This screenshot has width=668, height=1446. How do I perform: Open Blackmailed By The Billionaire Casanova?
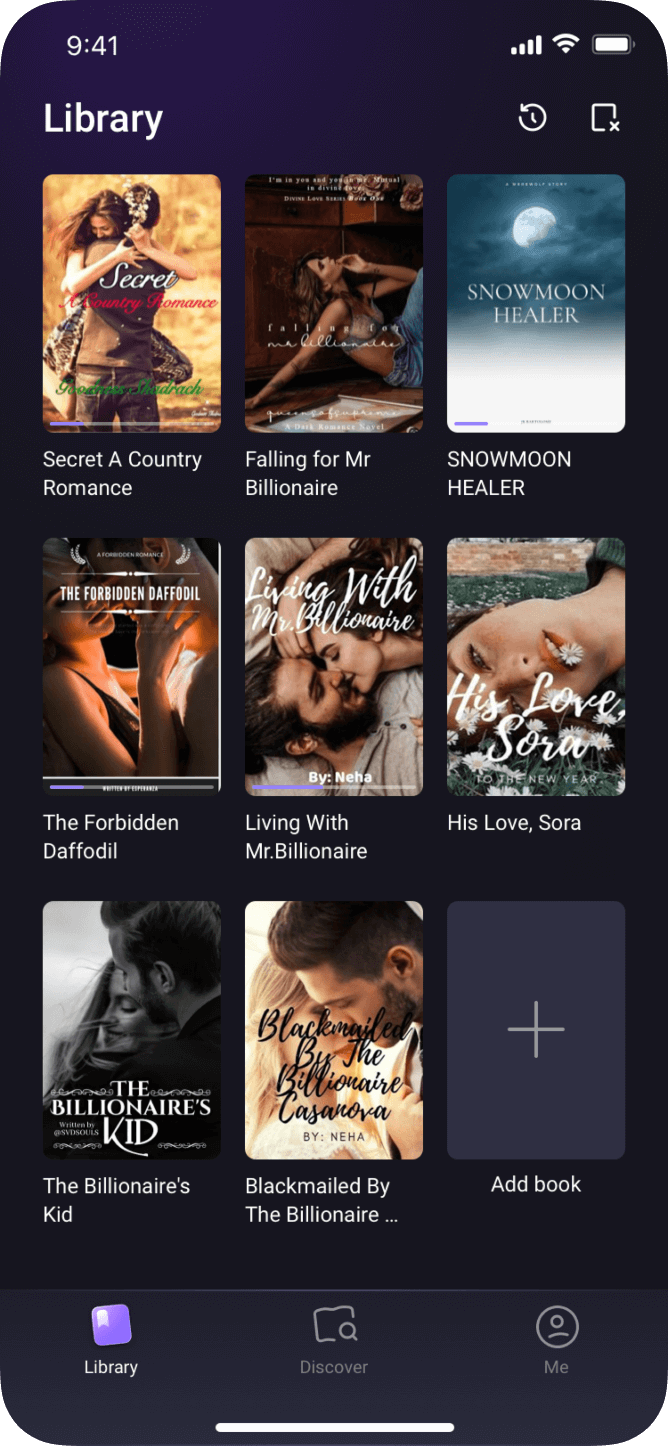tap(334, 1030)
